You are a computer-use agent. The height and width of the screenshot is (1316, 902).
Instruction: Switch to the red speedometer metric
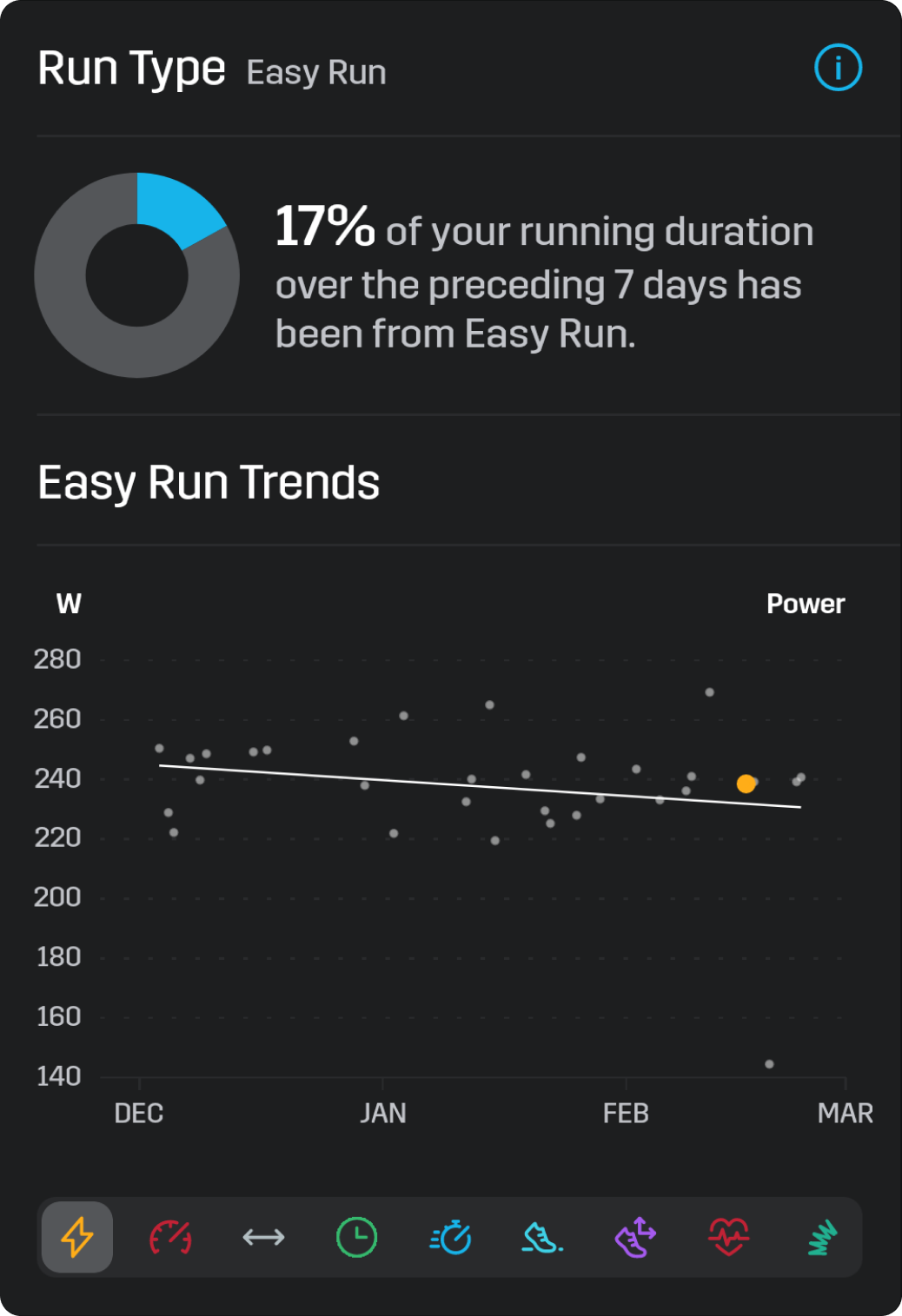click(170, 1237)
